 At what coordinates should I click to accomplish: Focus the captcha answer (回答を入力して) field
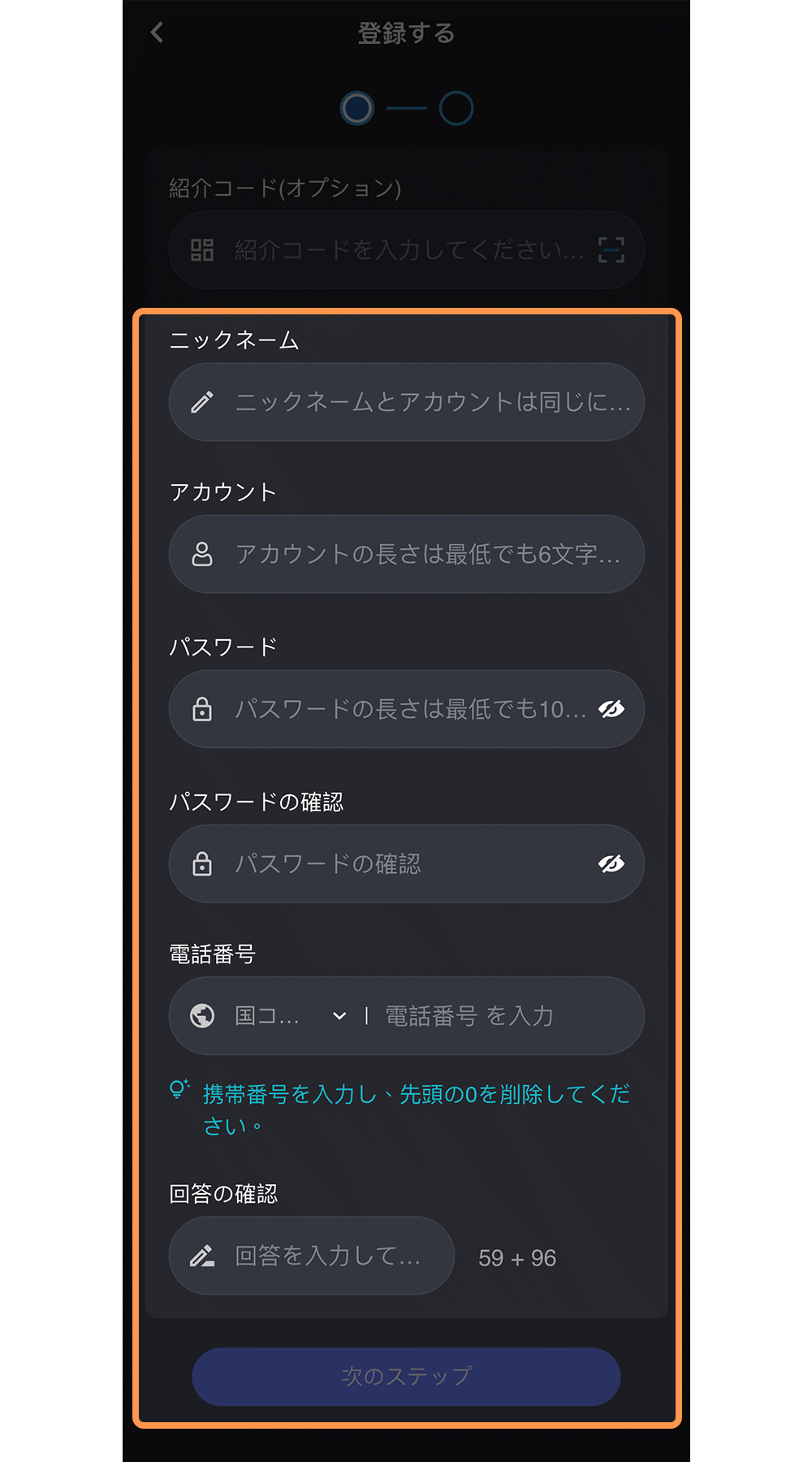(x=325, y=1256)
